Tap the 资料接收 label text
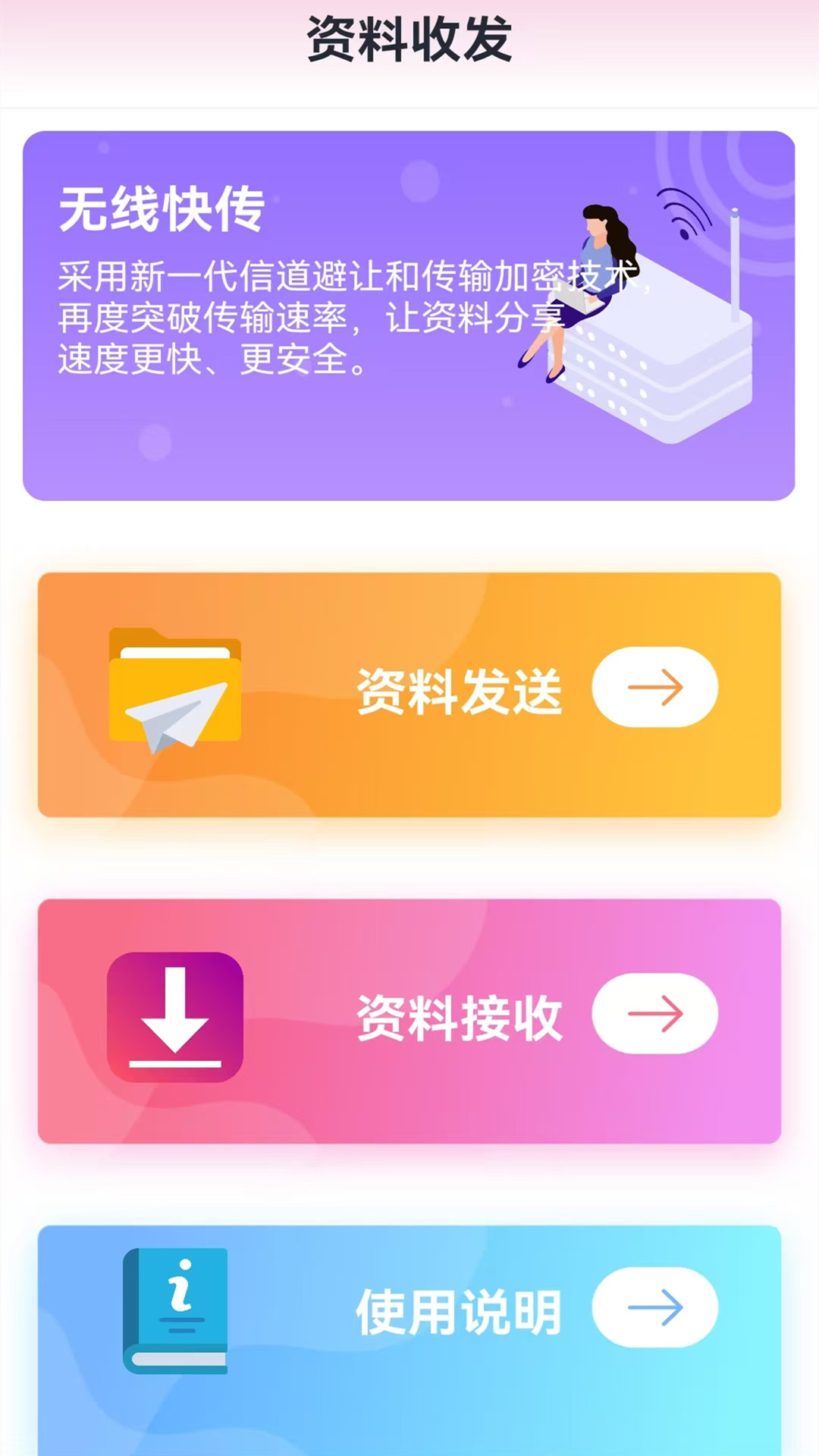Image resolution: width=819 pixels, height=1456 pixels. [459, 1016]
